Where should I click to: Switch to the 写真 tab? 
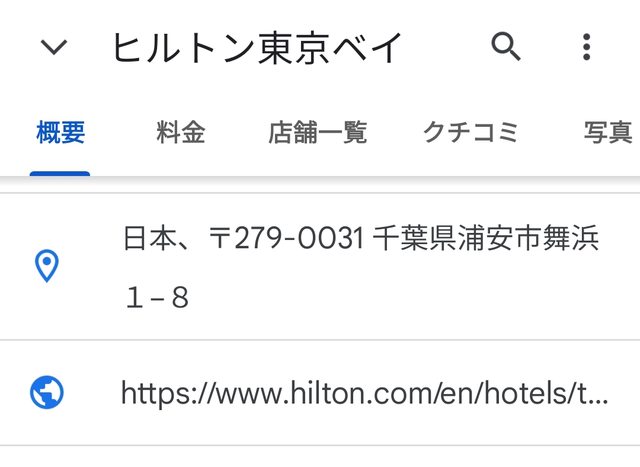(607, 133)
